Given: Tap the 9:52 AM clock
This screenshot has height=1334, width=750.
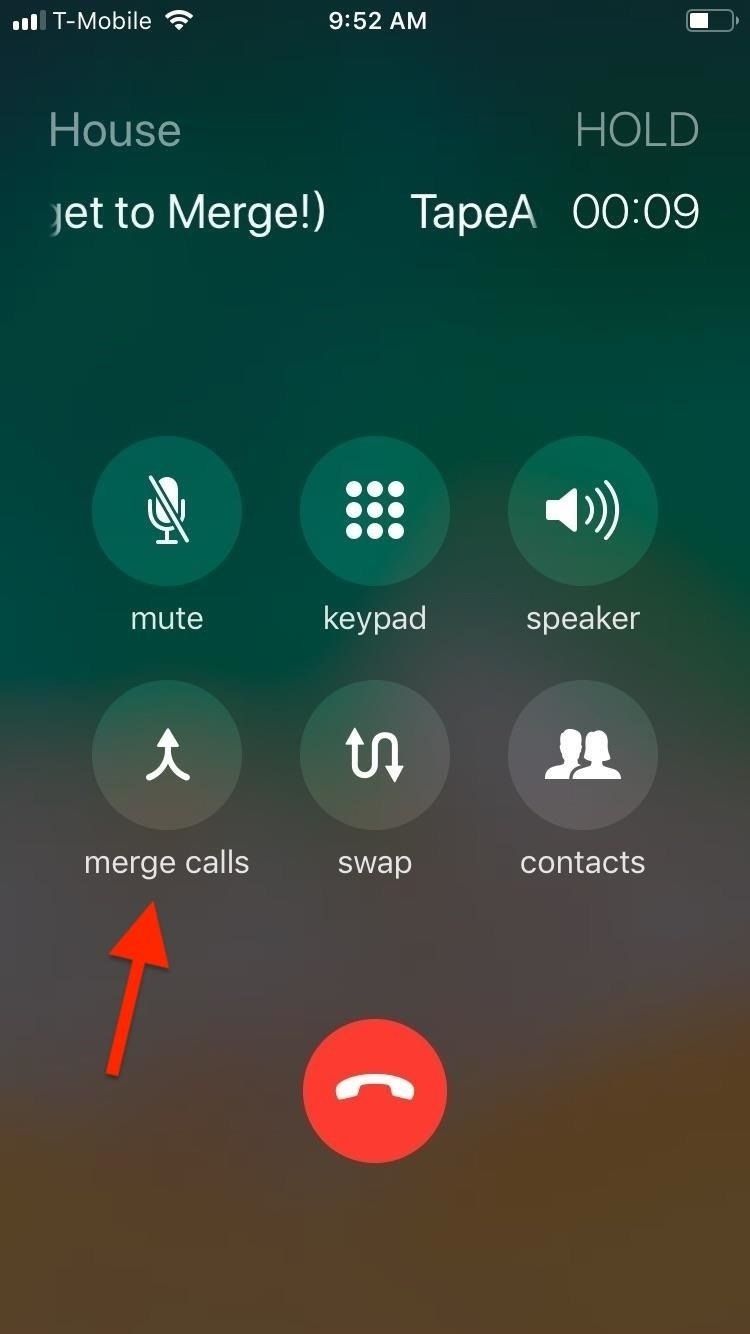Looking at the screenshot, I should coord(375,20).
